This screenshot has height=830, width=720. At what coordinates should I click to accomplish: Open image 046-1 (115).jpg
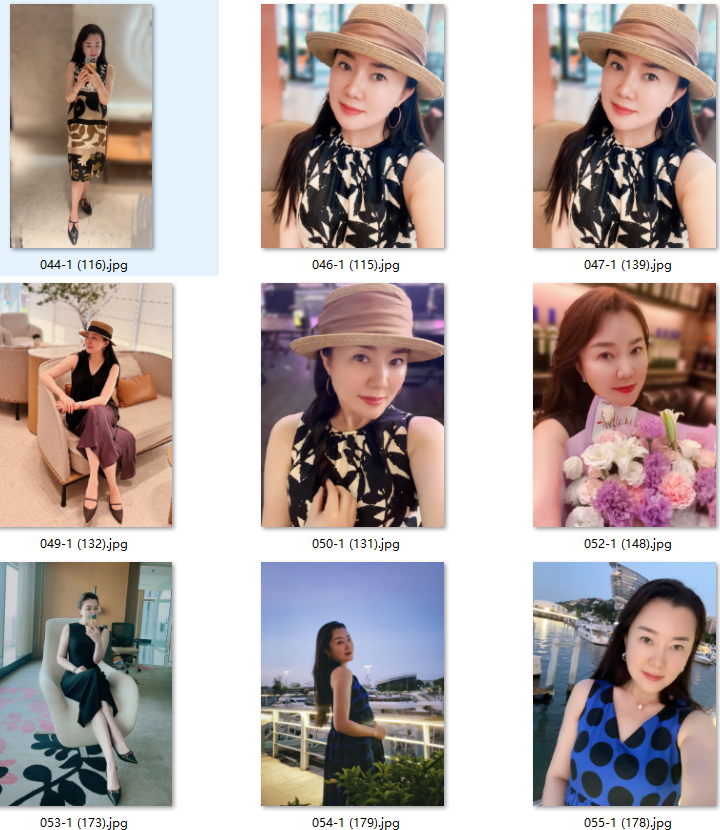[x=353, y=126]
